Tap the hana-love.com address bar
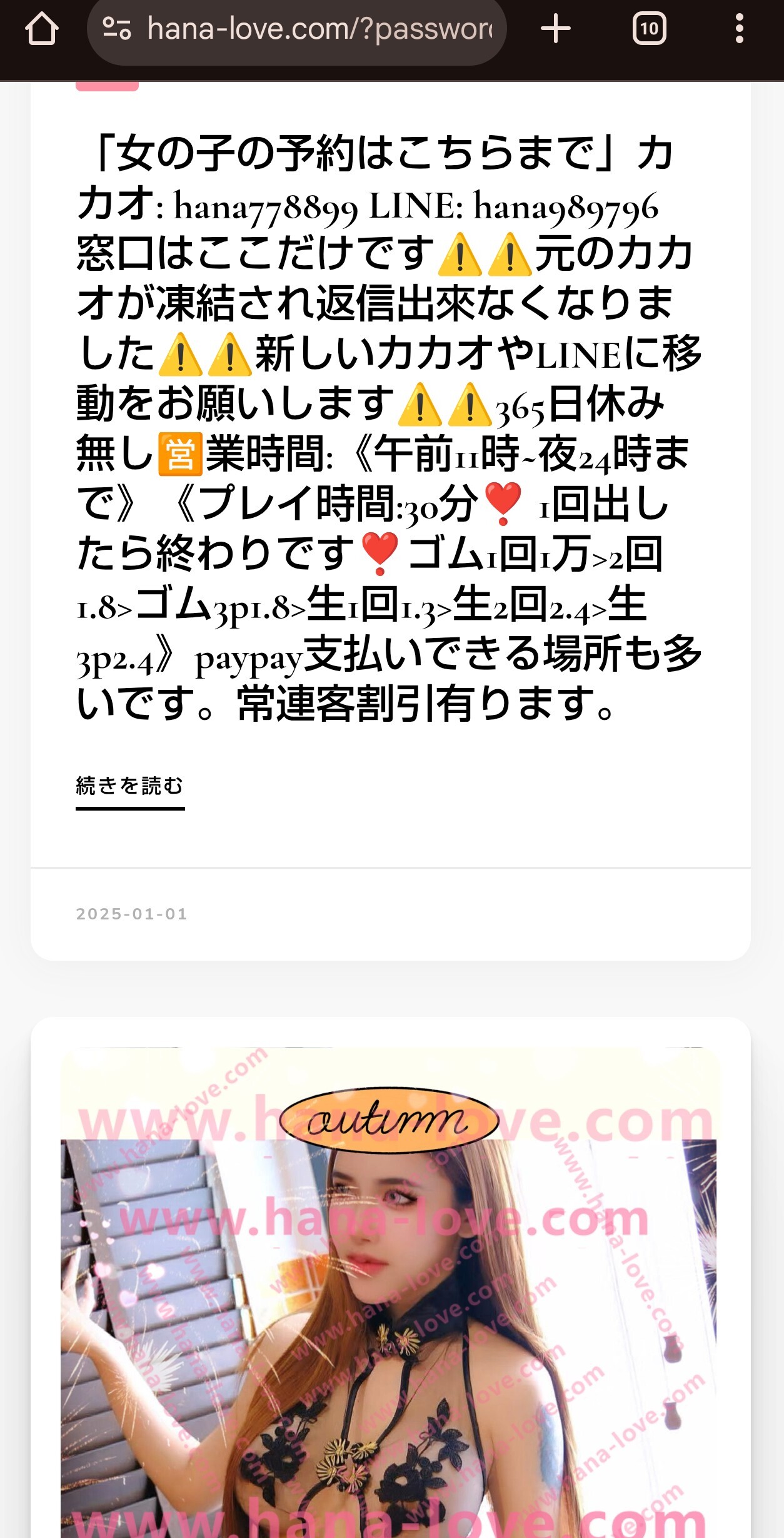This screenshot has height=1538, width=784. point(319,29)
